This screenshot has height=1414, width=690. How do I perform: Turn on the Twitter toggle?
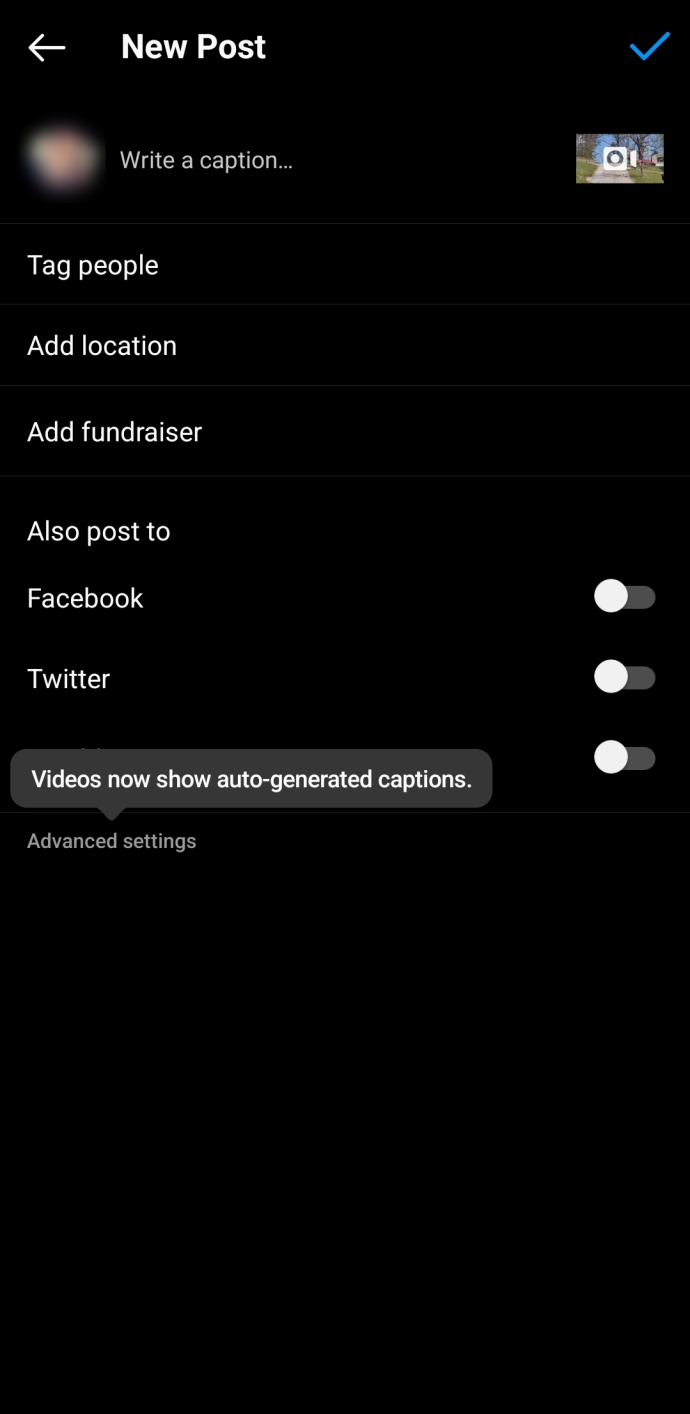tap(625, 678)
